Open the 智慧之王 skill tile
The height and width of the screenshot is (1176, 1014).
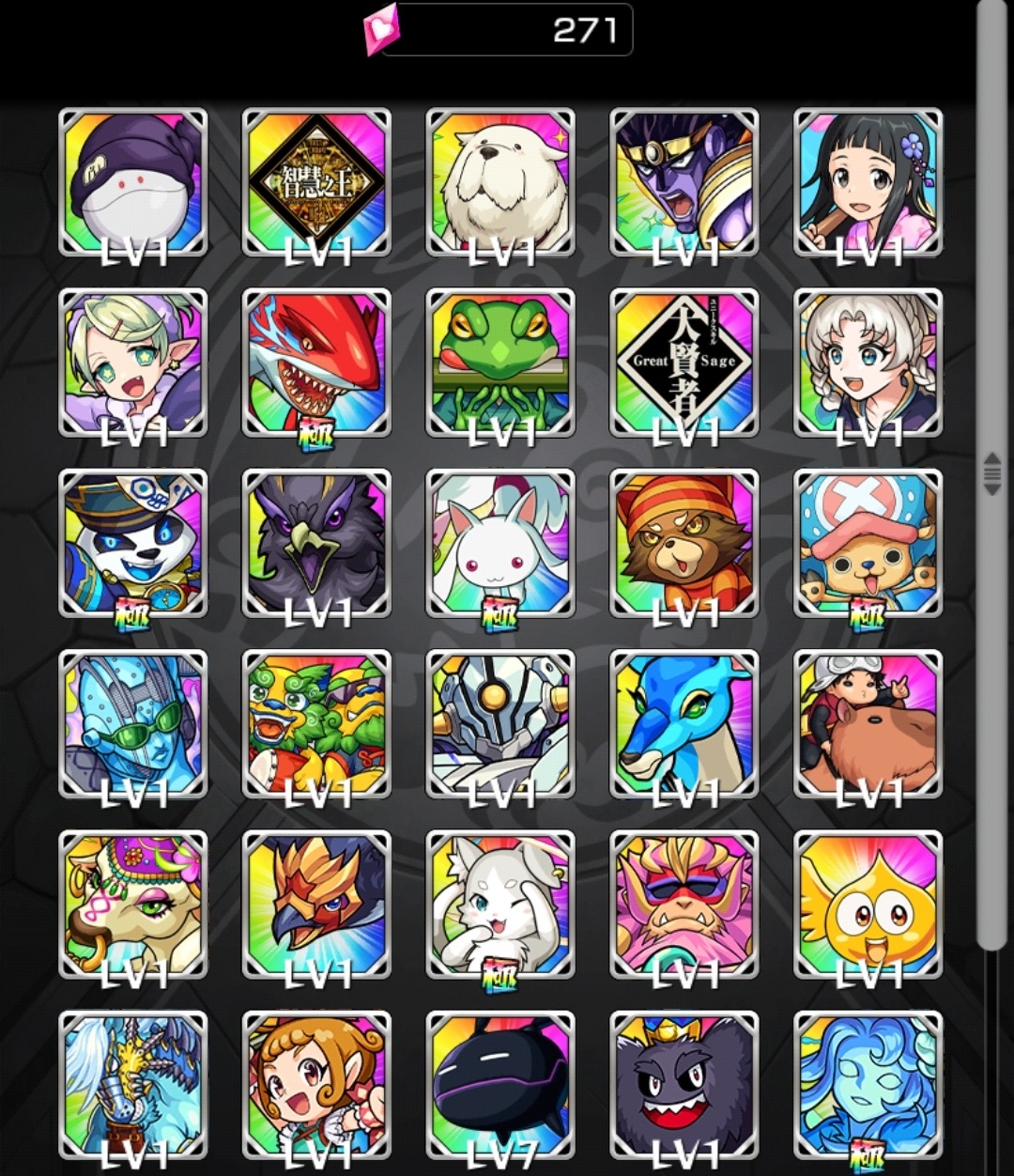point(316,182)
